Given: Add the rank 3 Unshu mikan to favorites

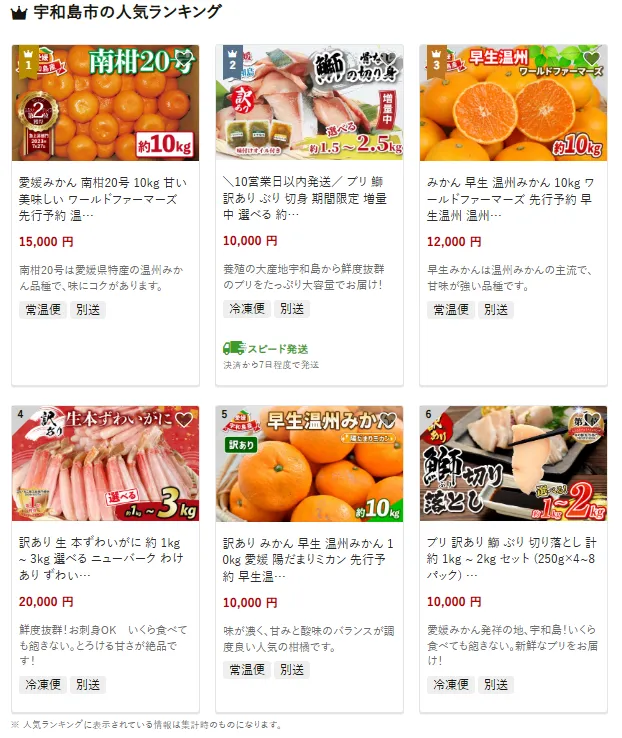Looking at the screenshot, I should coord(591,61).
